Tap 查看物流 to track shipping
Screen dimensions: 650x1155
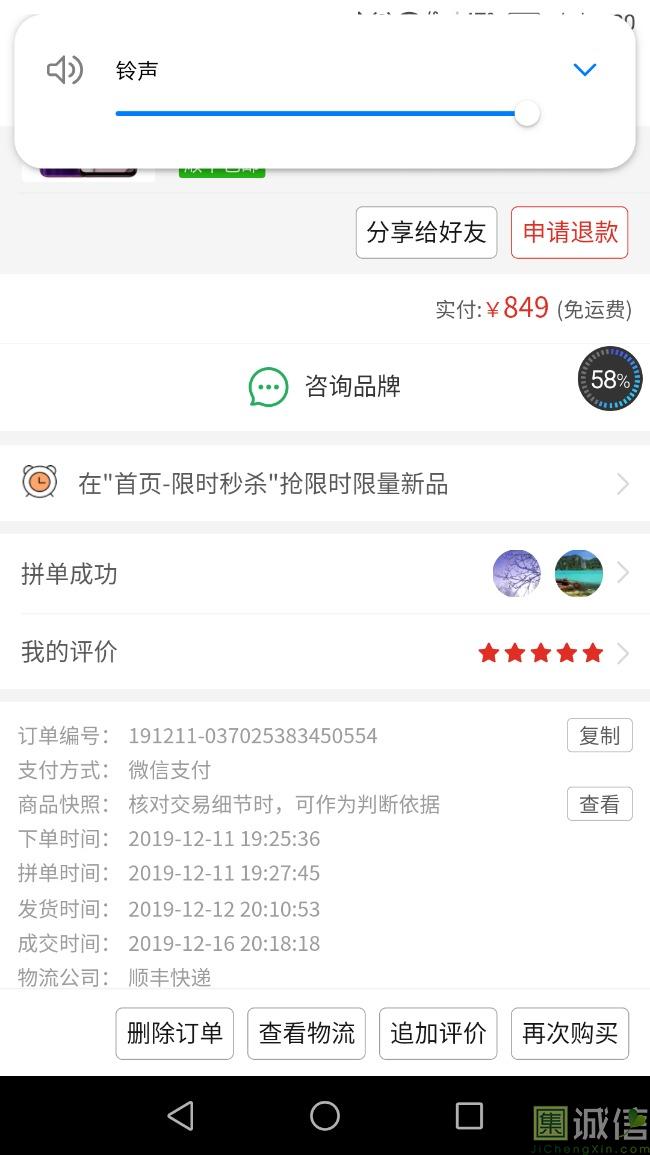pos(307,1033)
